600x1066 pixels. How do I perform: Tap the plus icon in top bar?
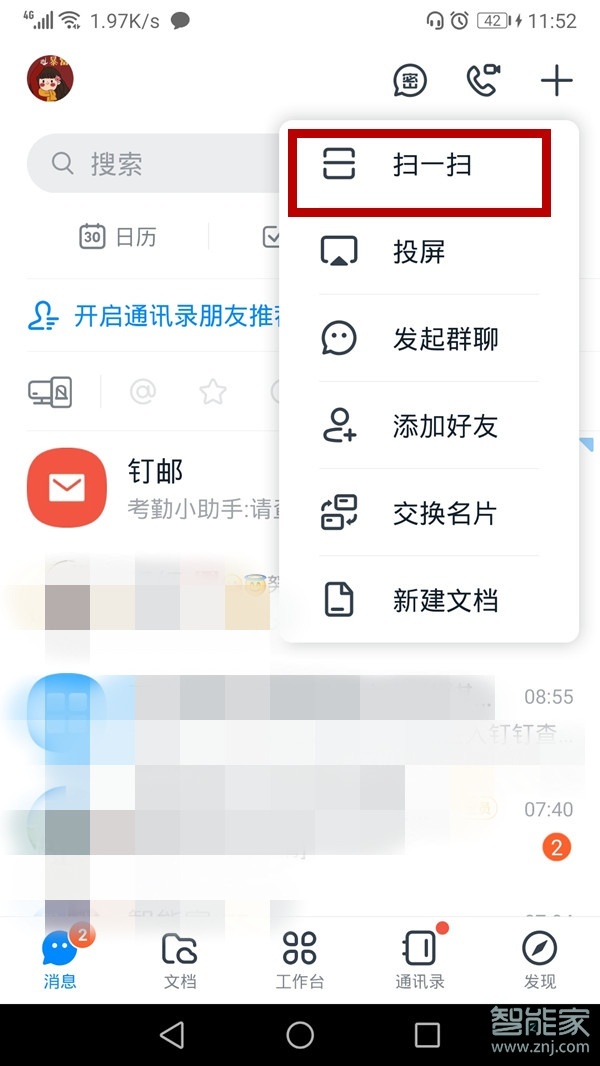tap(556, 80)
